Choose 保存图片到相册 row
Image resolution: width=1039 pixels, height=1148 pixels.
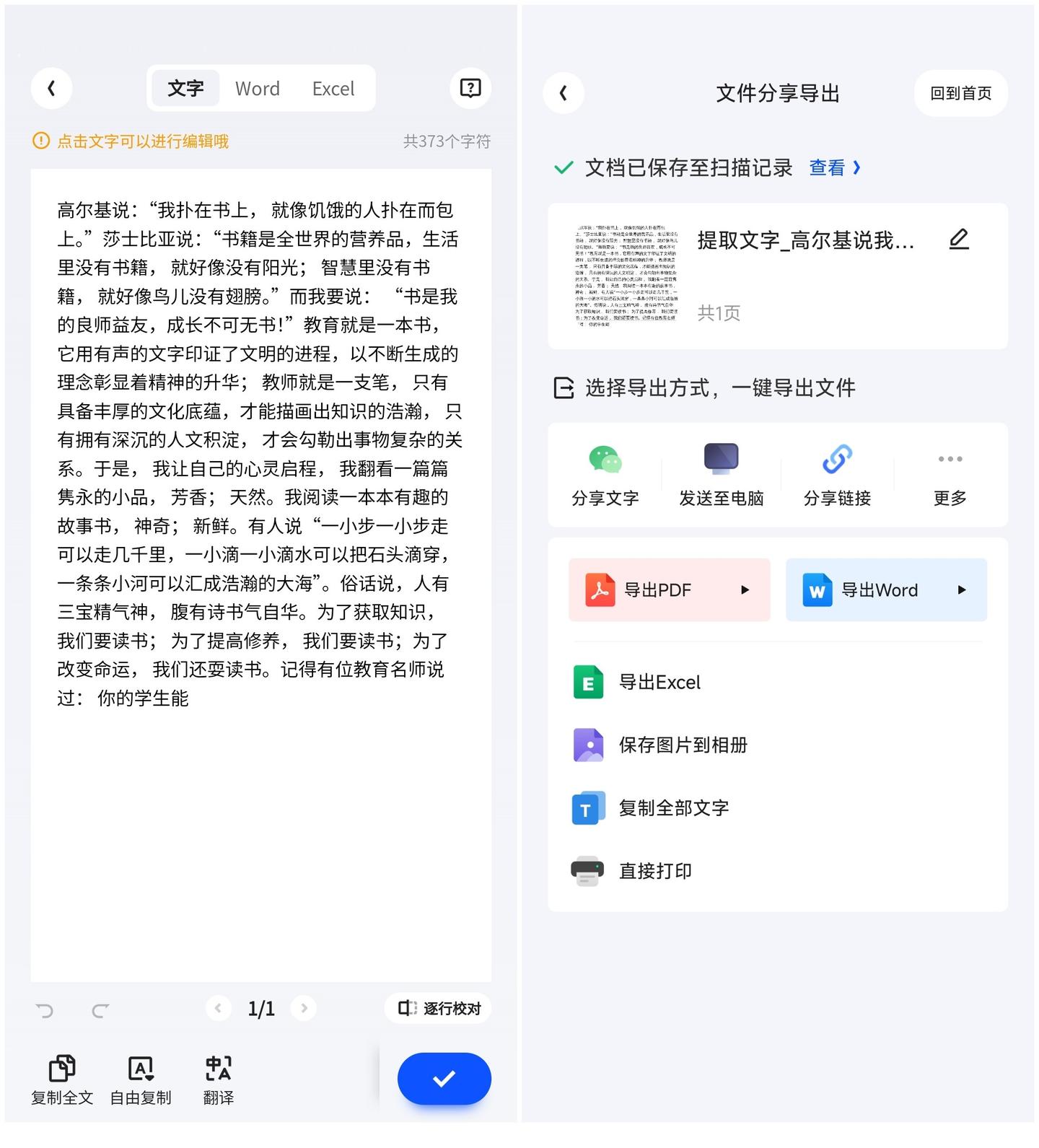(682, 745)
